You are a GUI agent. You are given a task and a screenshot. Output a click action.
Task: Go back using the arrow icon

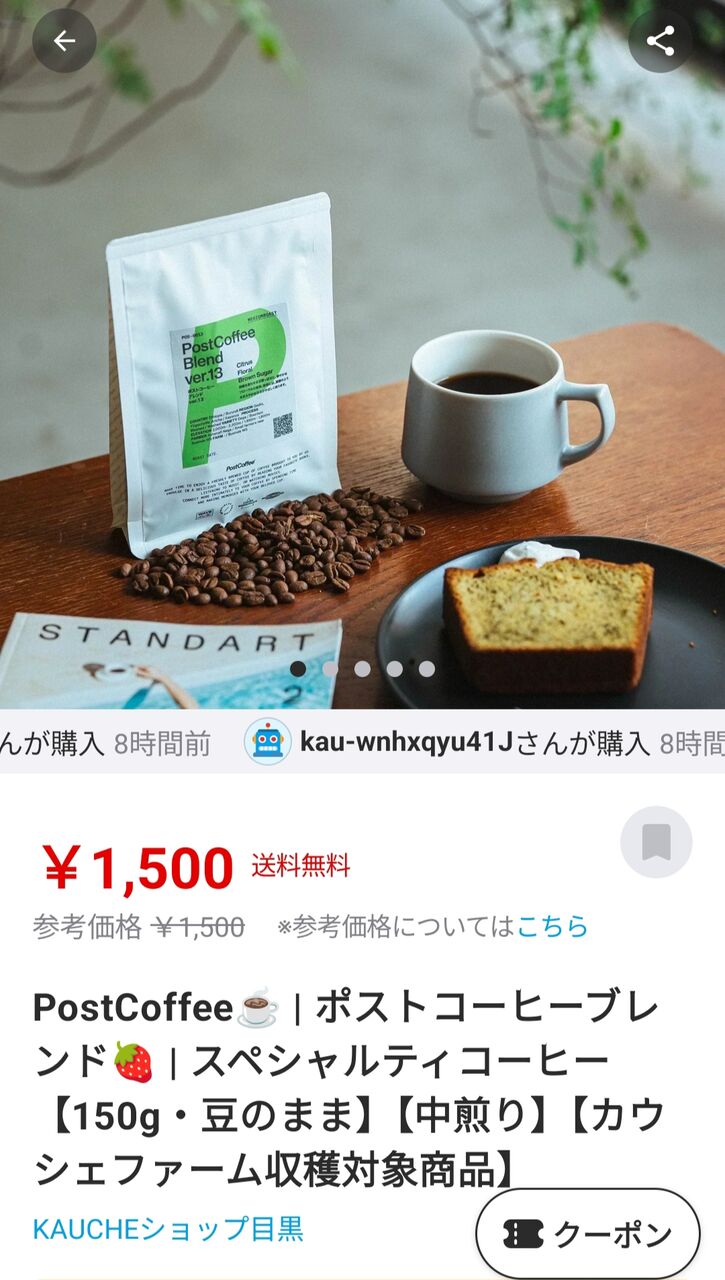tap(64, 41)
